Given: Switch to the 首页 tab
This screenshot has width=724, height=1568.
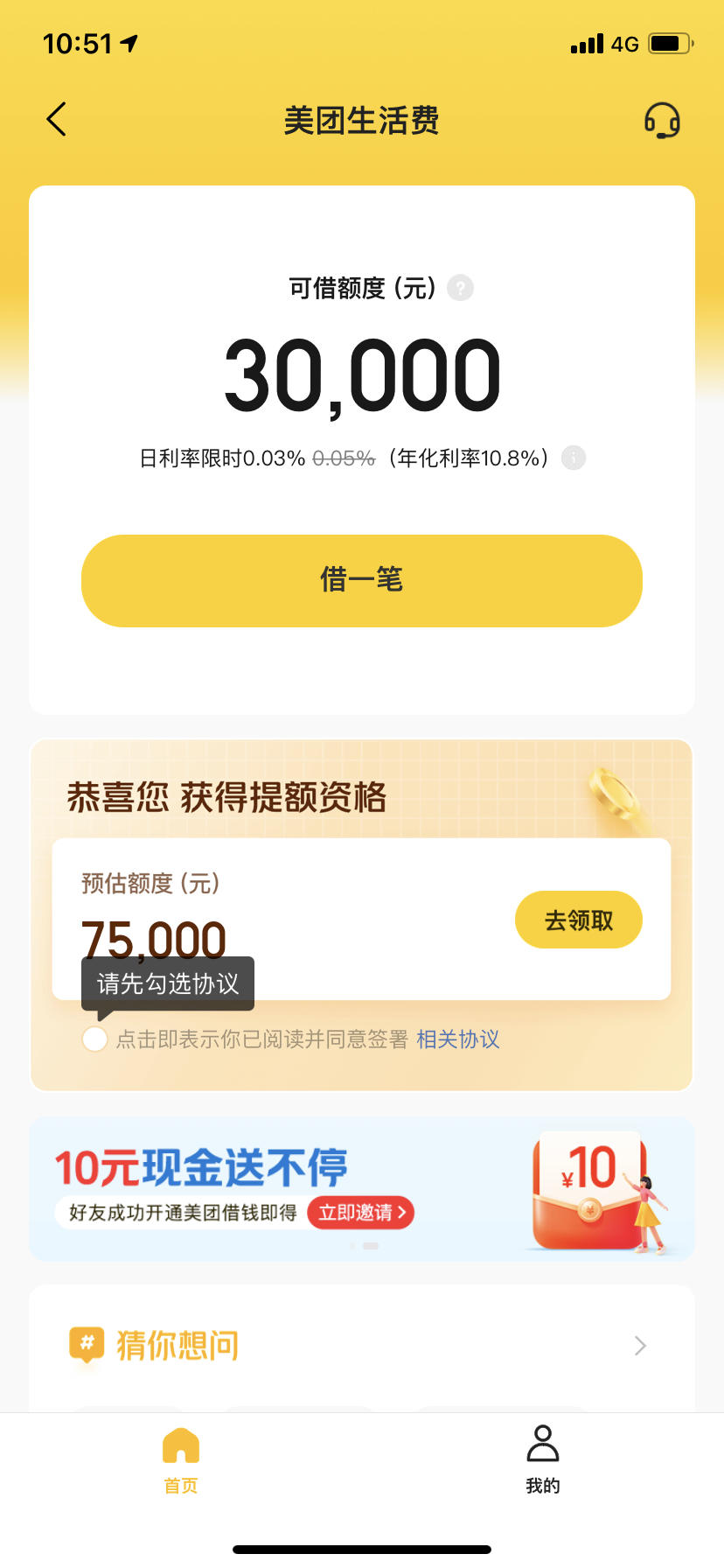Looking at the screenshot, I should coord(180,1462).
